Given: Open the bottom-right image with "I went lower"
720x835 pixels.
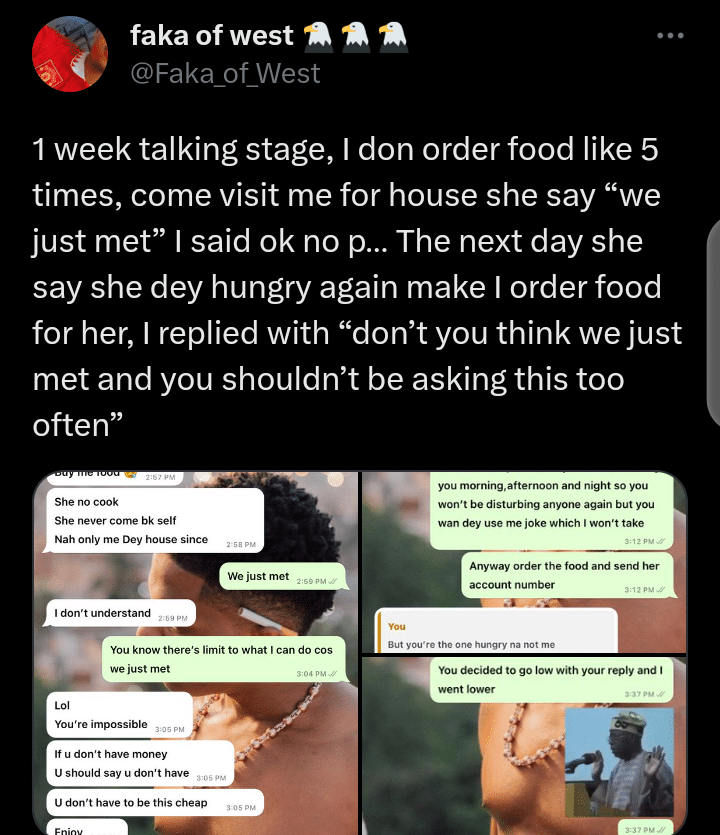Looking at the screenshot, I should point(524,745).
